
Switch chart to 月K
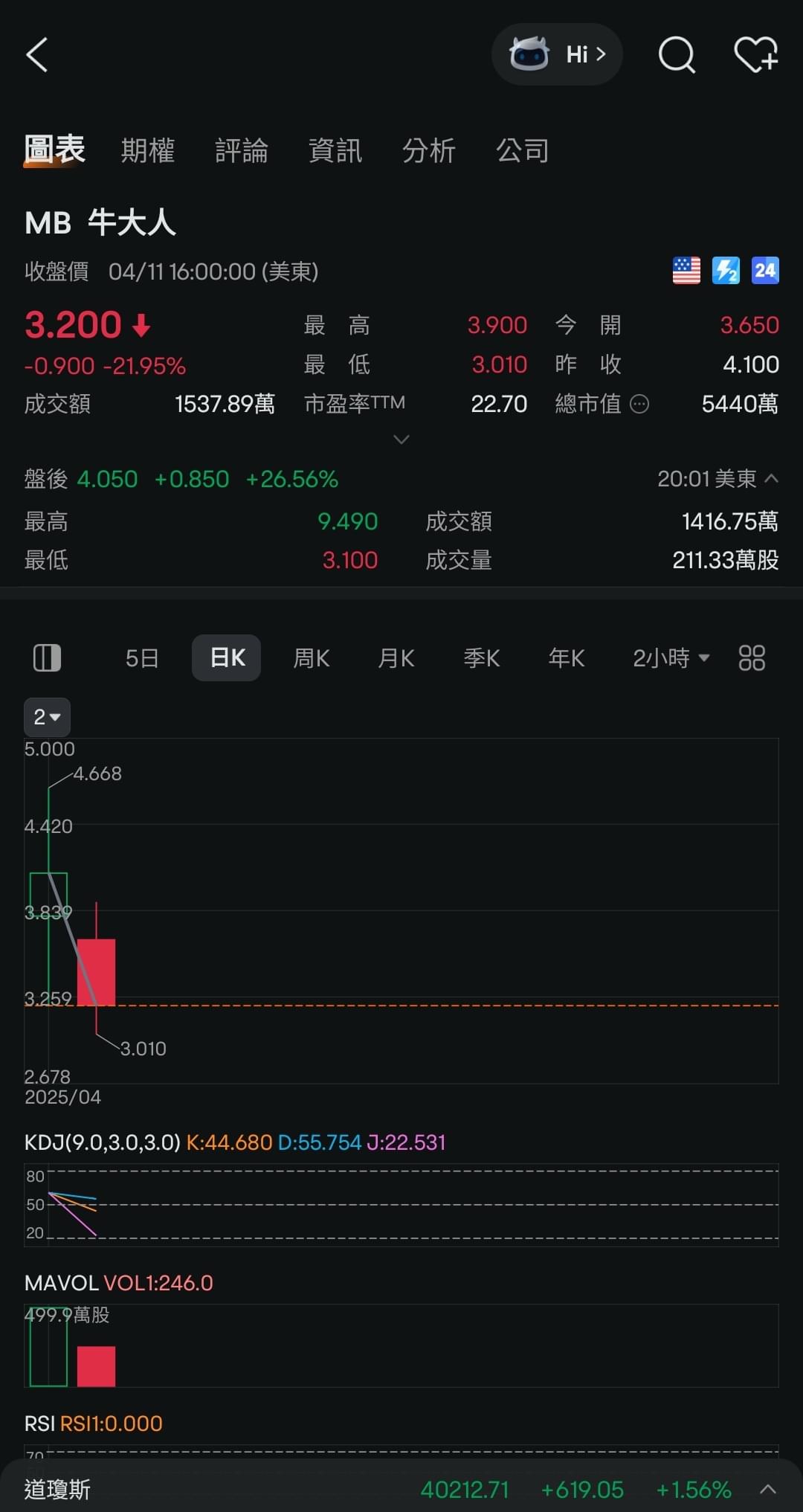(x=396, y=658)
